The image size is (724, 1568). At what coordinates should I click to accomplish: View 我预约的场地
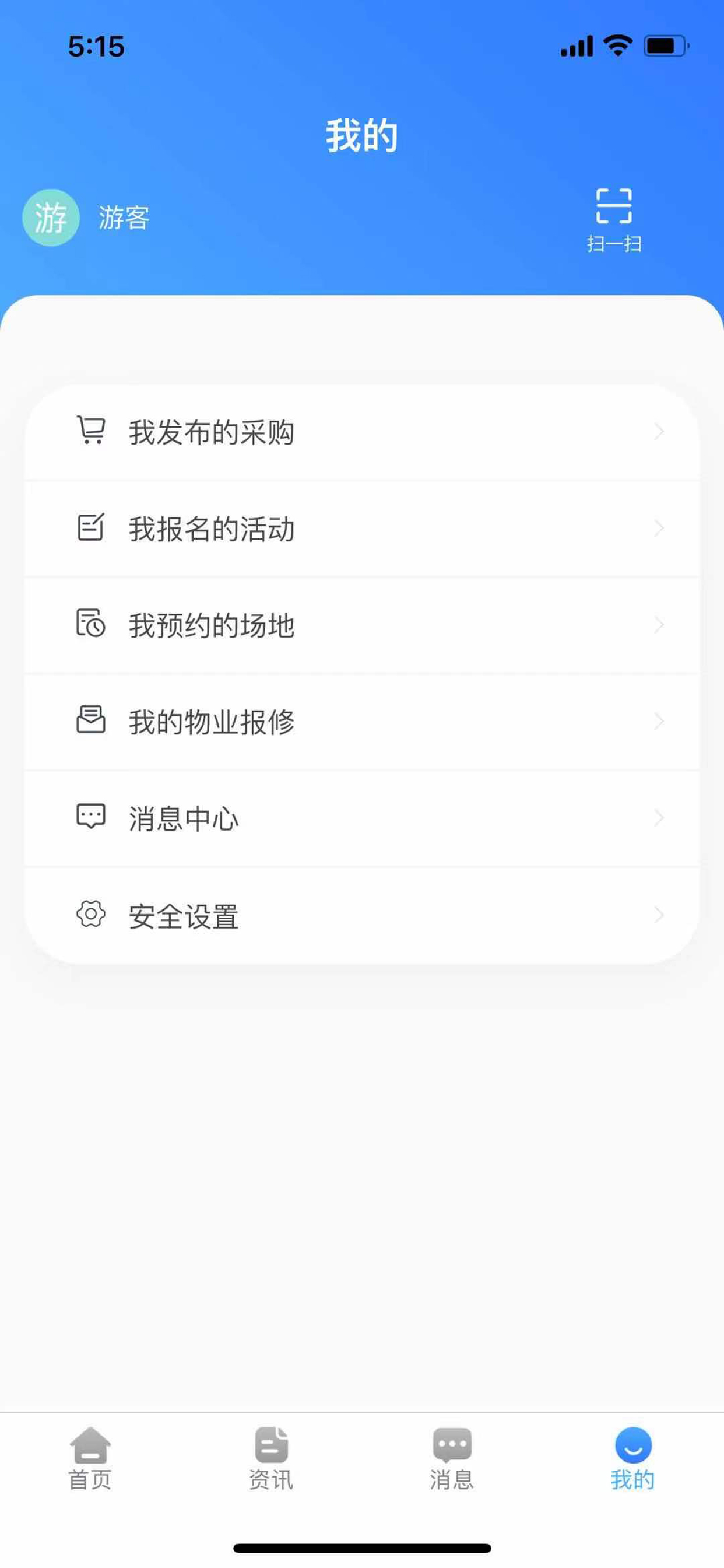pos(362,625)
